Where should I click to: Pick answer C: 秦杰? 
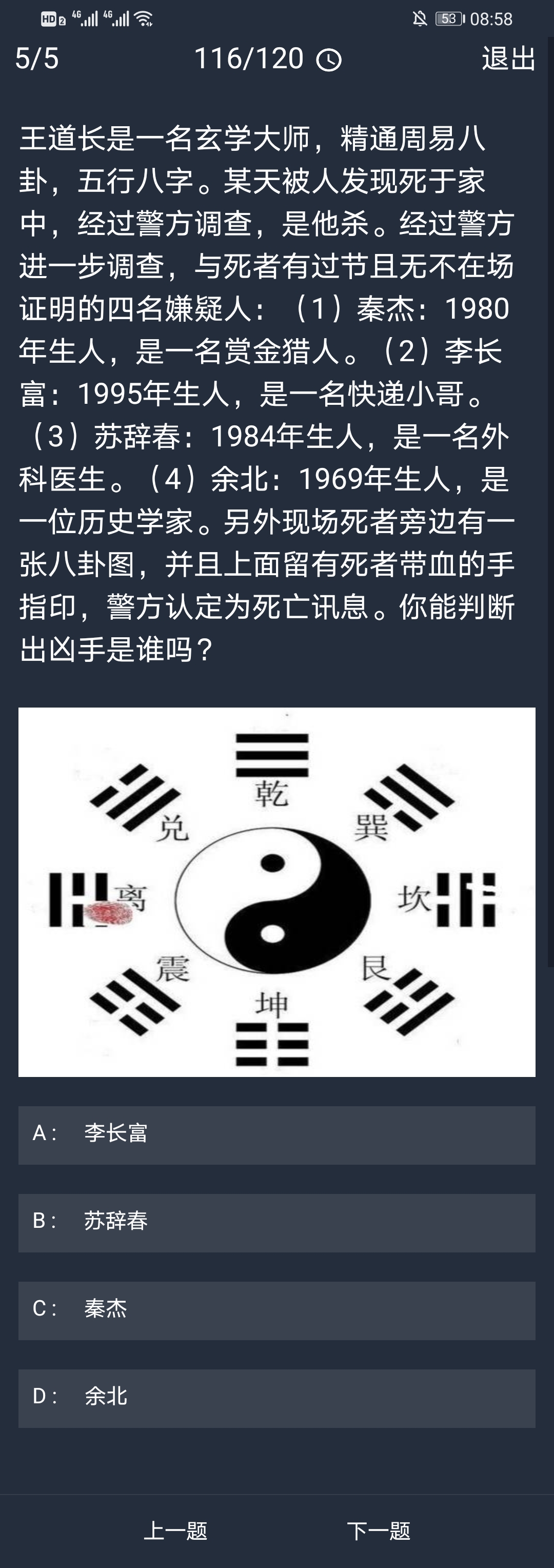pos(277,1310)
